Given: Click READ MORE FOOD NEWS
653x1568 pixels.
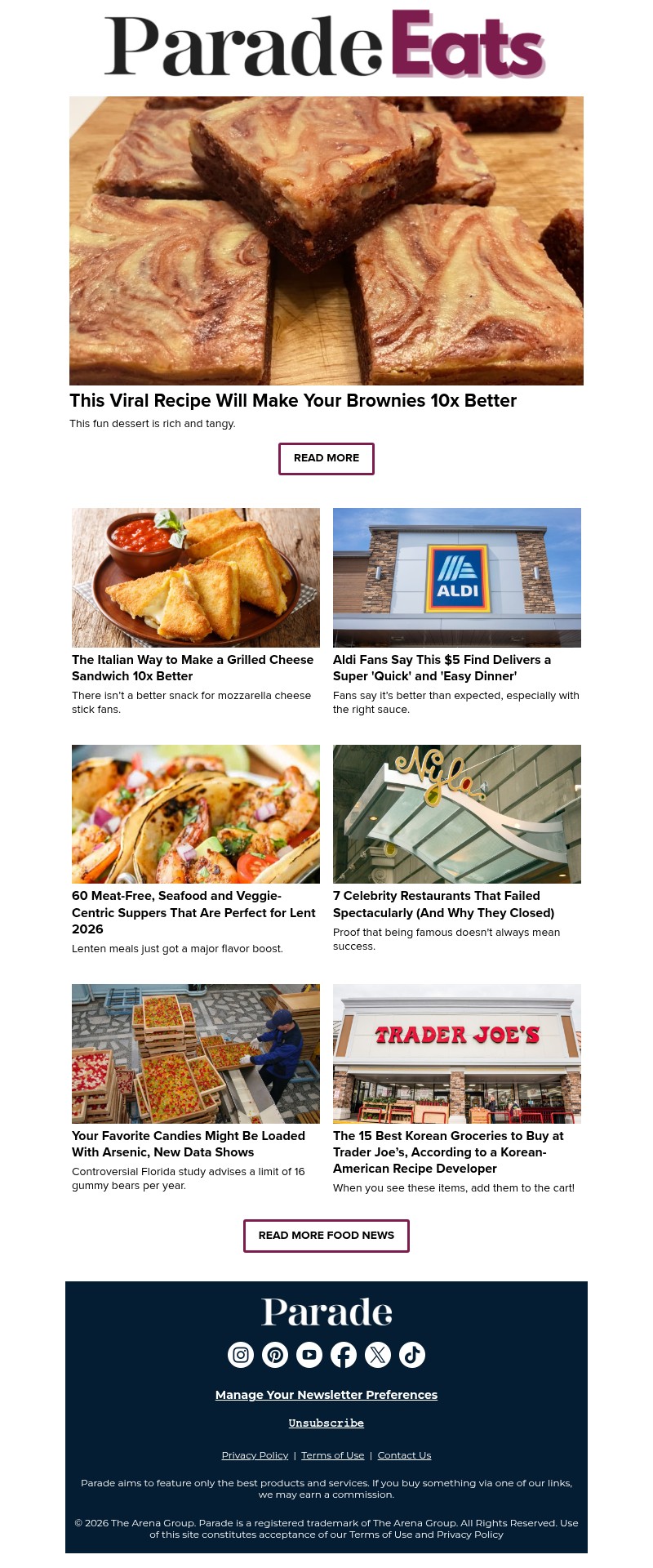Looking at the screenshot, I should [x=326, y=1236].
